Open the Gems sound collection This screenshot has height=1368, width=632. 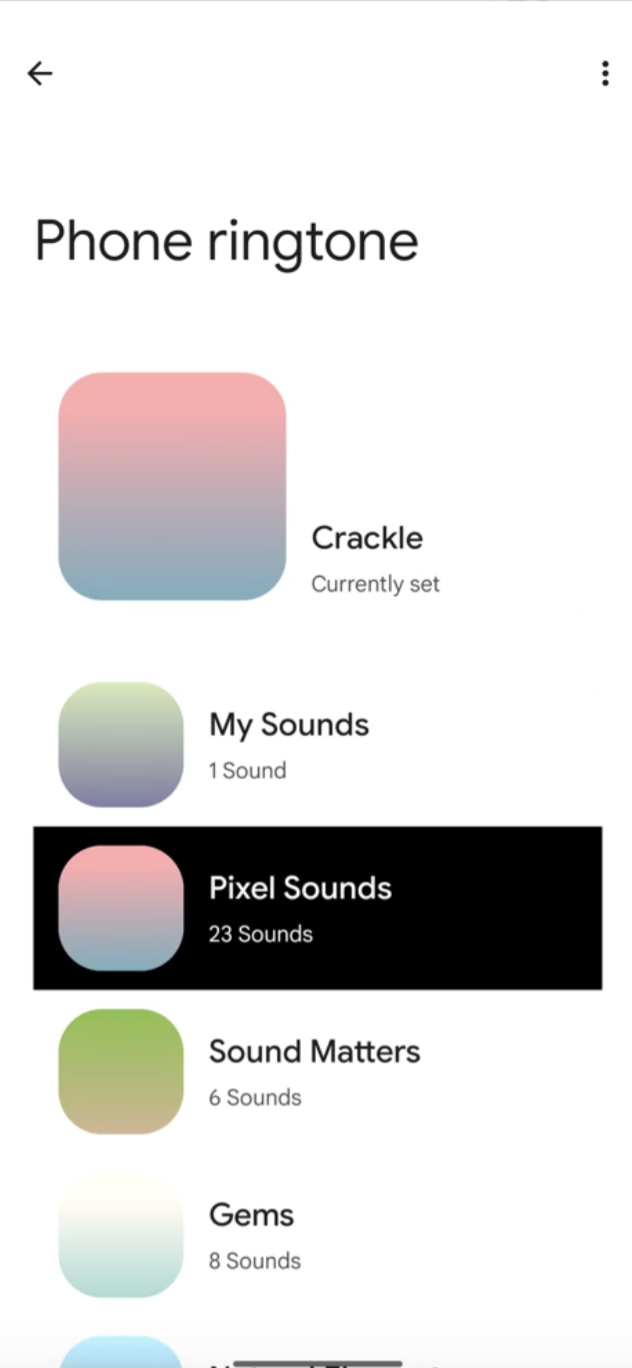317,1235
